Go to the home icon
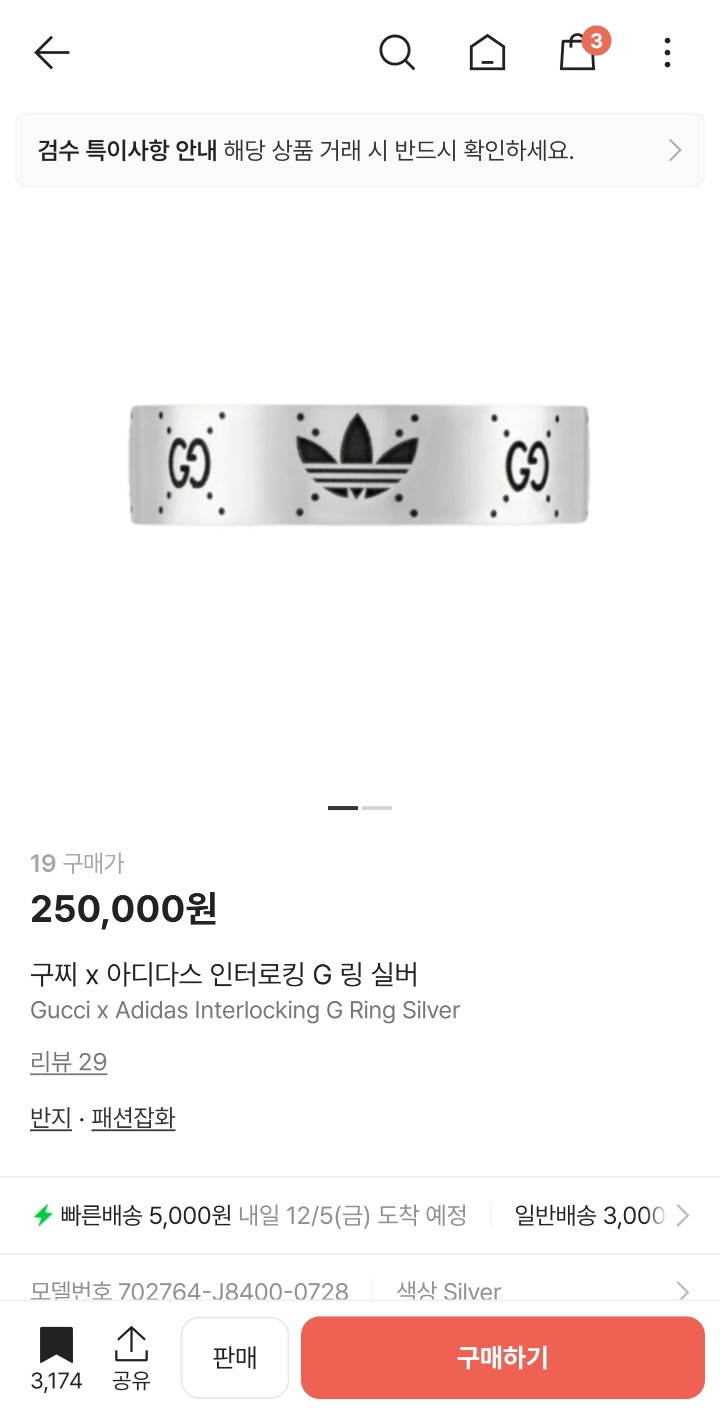The height and width of the screenshot is (1414, 720). click(487, 52)
